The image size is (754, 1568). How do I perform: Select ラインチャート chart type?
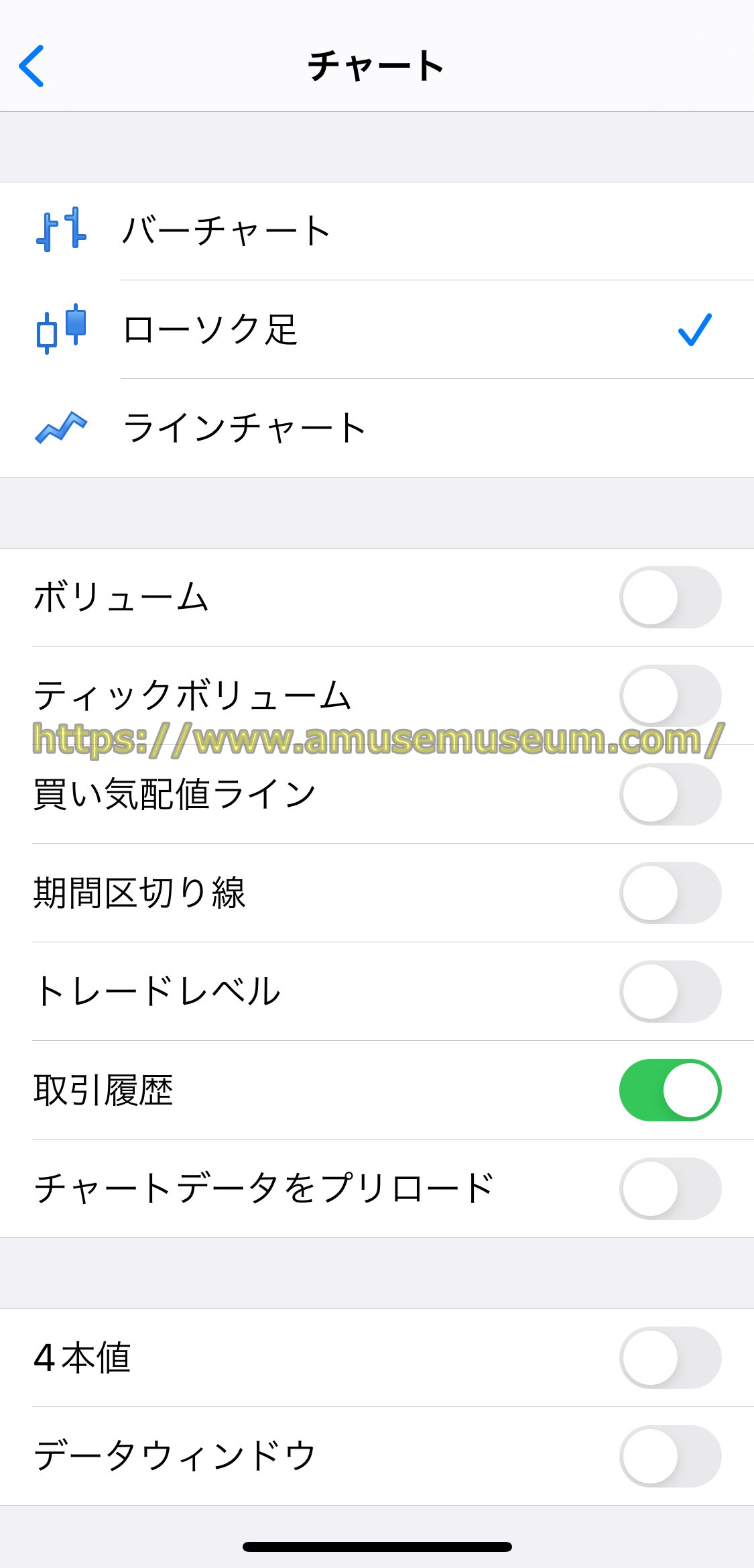[x=245, y=428]
